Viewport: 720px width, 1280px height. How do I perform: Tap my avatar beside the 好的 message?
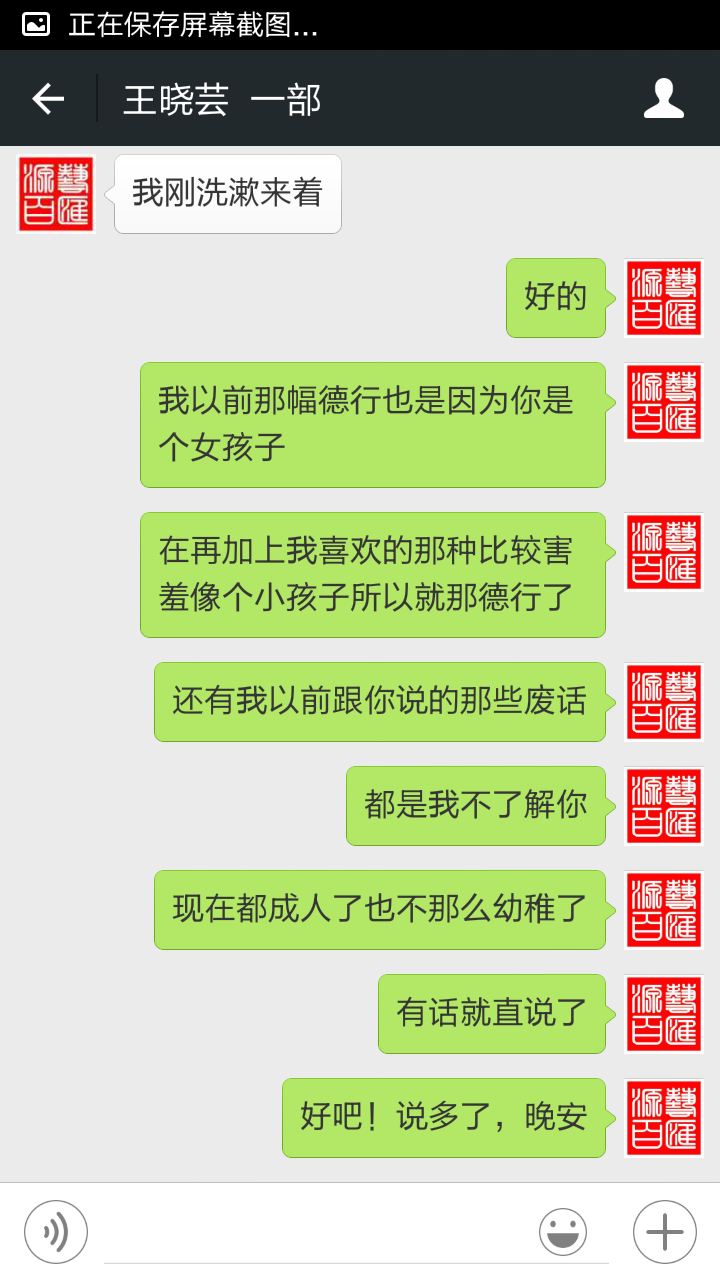point(664,298)
